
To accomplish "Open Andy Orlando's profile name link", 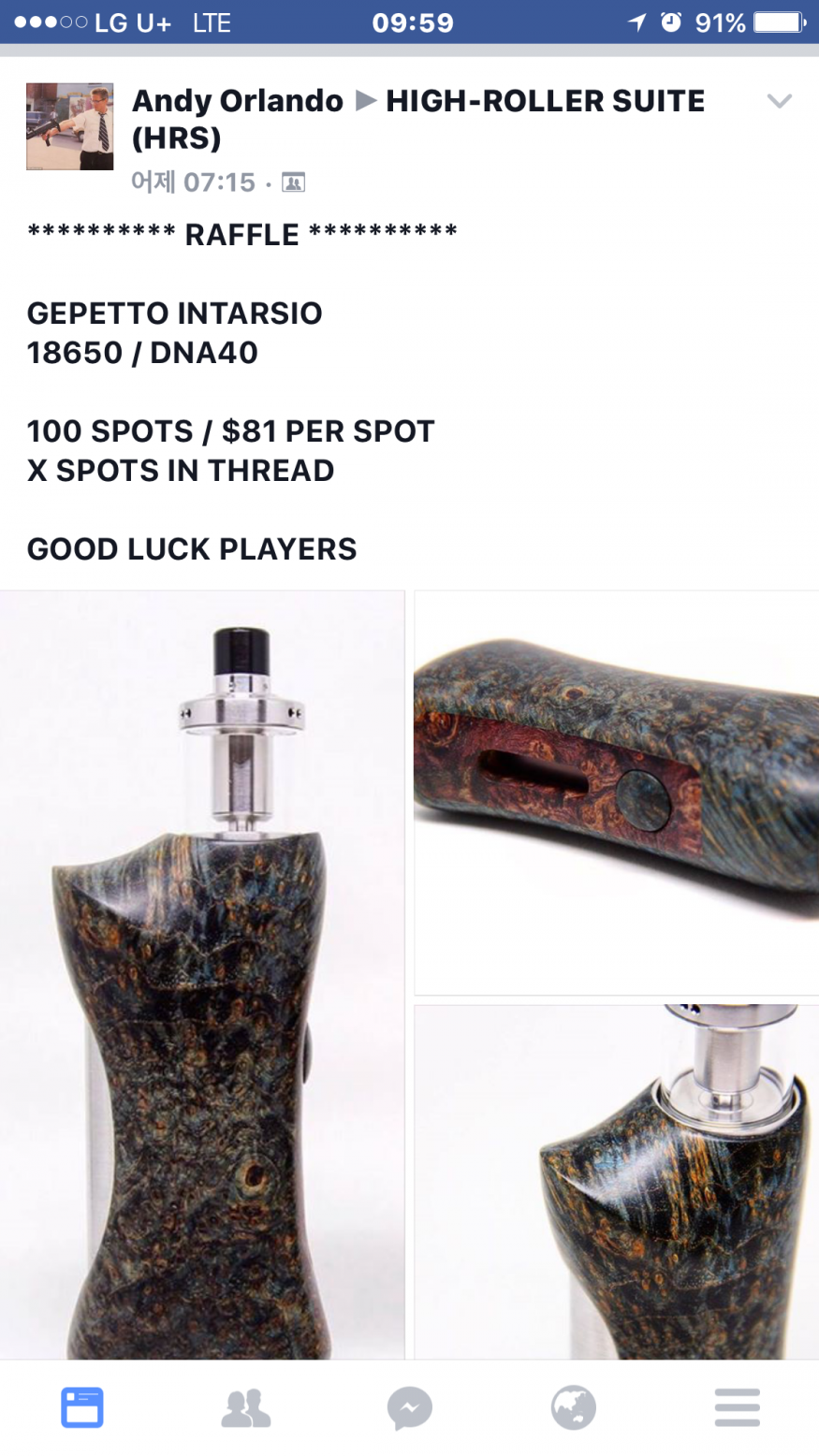I will coord(238,100).
